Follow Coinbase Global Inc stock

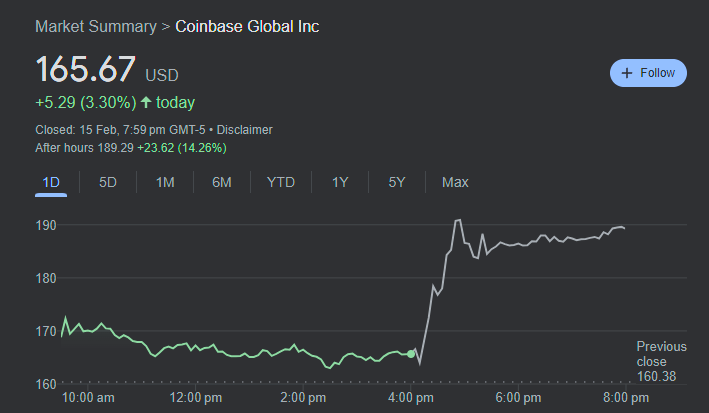point(648,73)
